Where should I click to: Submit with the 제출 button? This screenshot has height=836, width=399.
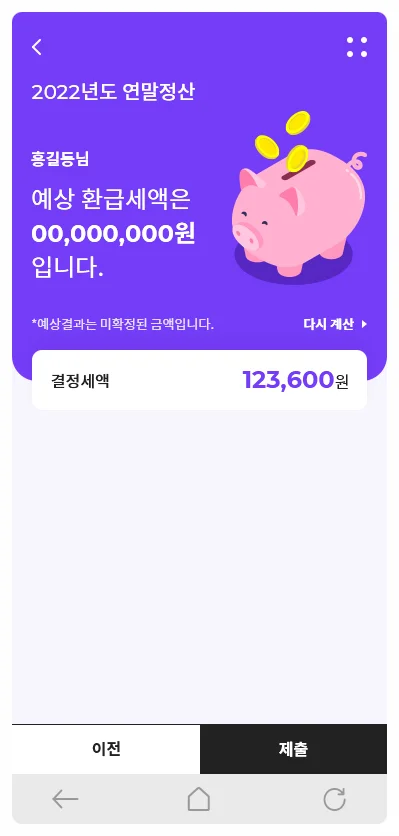tap(293, 749)
